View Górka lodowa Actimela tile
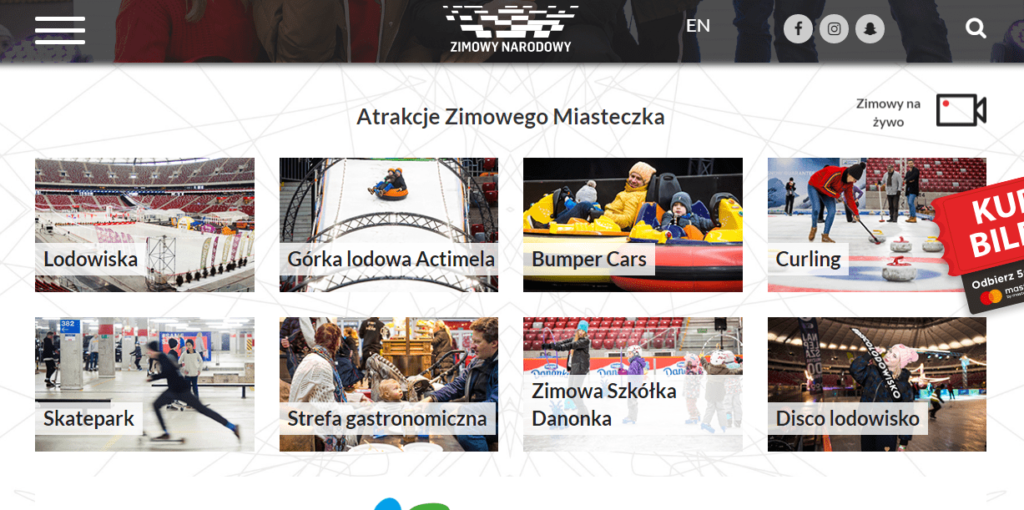Screen dimensions: 1024x510 [x=388, y=224]
